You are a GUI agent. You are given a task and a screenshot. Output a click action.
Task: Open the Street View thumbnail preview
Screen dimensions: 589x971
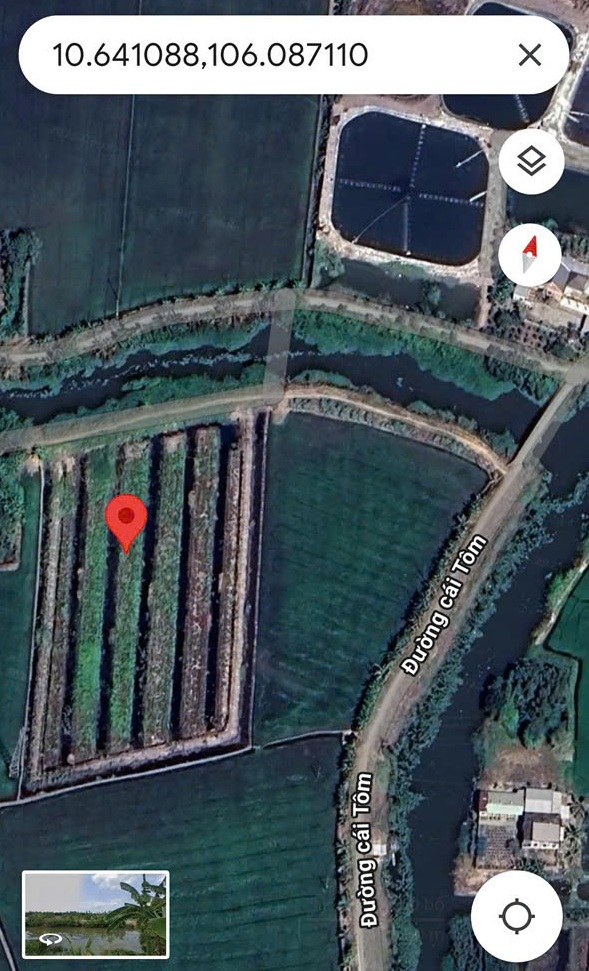pos(95,913)
